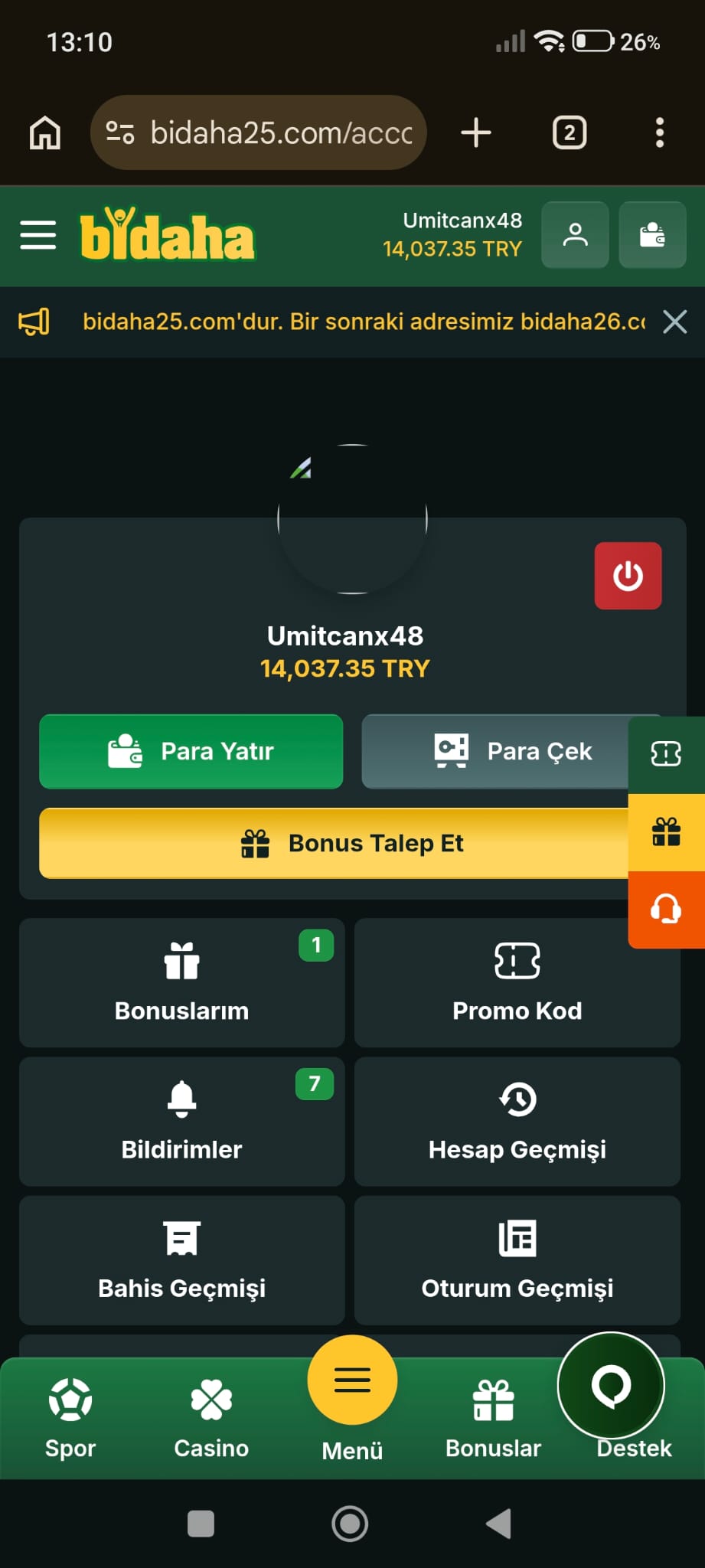Tap the Para Yatır deposit button
The image size is (705, 1568).
click(x=191, y=751)
